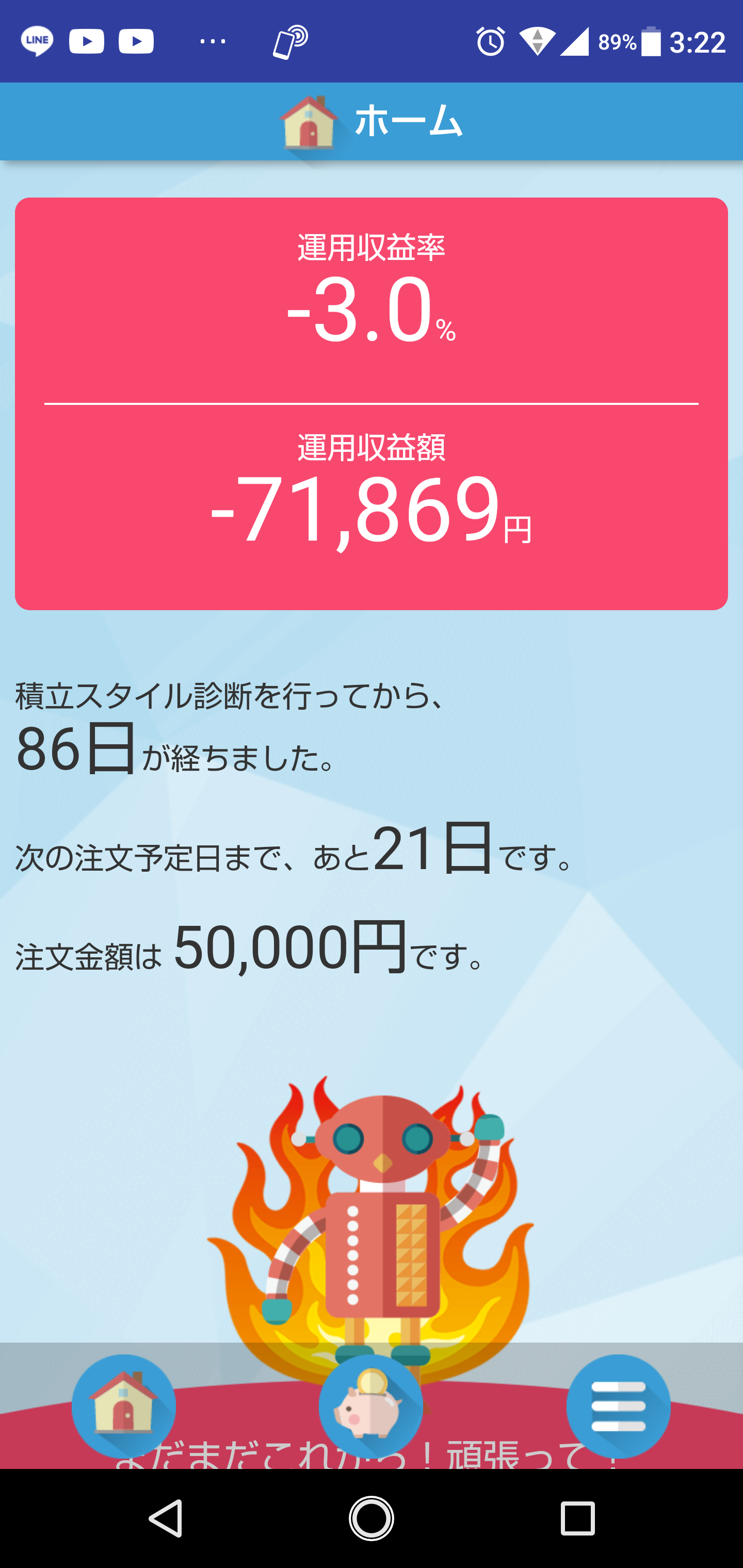Viewport: 743px width, 1568px height.
Task: Open recent apps from the navigation bar
Action: [577, 1518]
